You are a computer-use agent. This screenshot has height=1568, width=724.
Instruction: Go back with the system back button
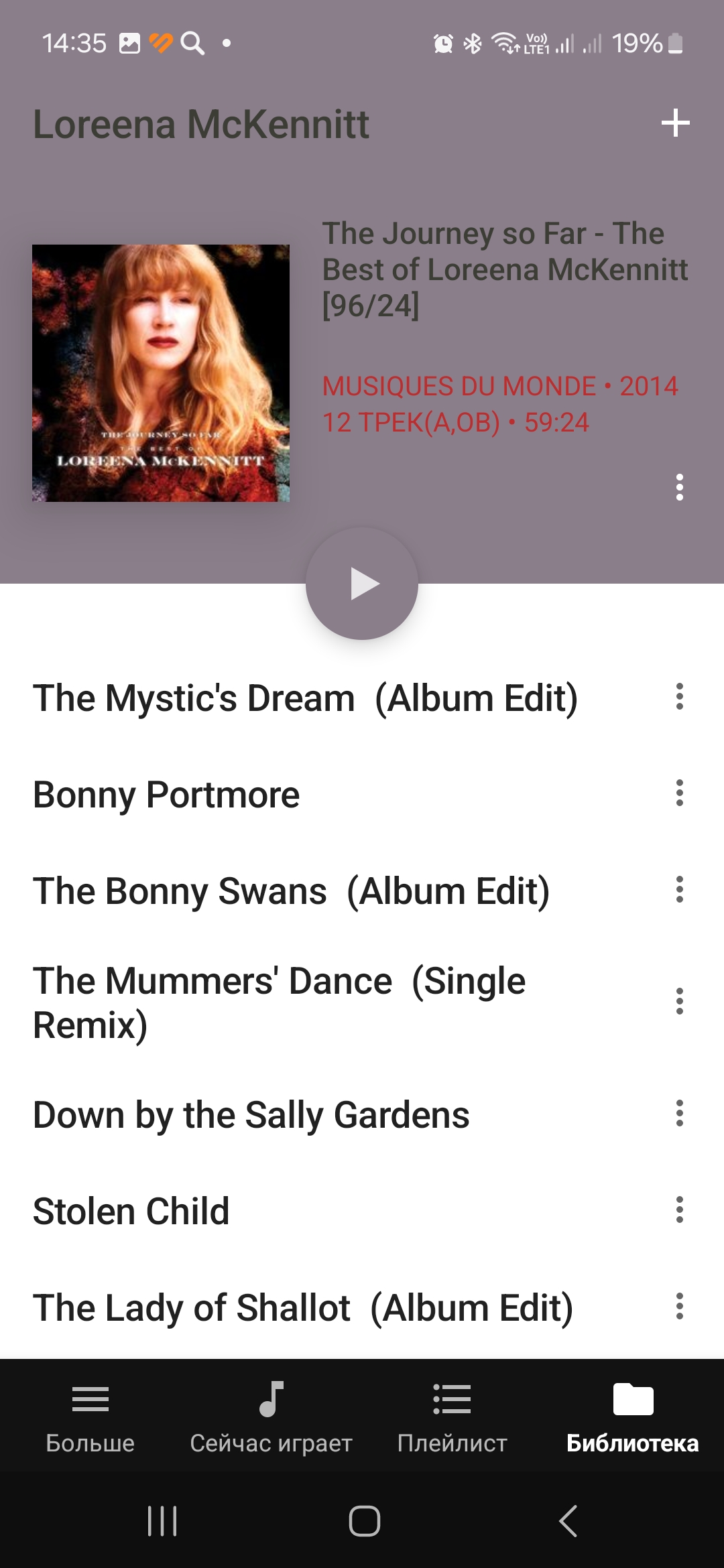tap(568, 1520)
